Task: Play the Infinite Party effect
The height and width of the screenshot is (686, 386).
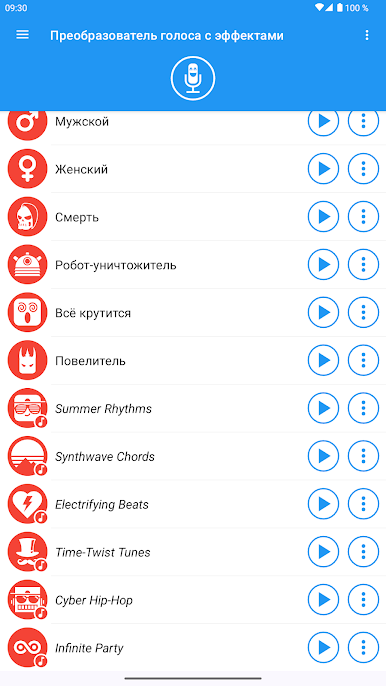Action: pyautogui.click(x=323, y=648)
